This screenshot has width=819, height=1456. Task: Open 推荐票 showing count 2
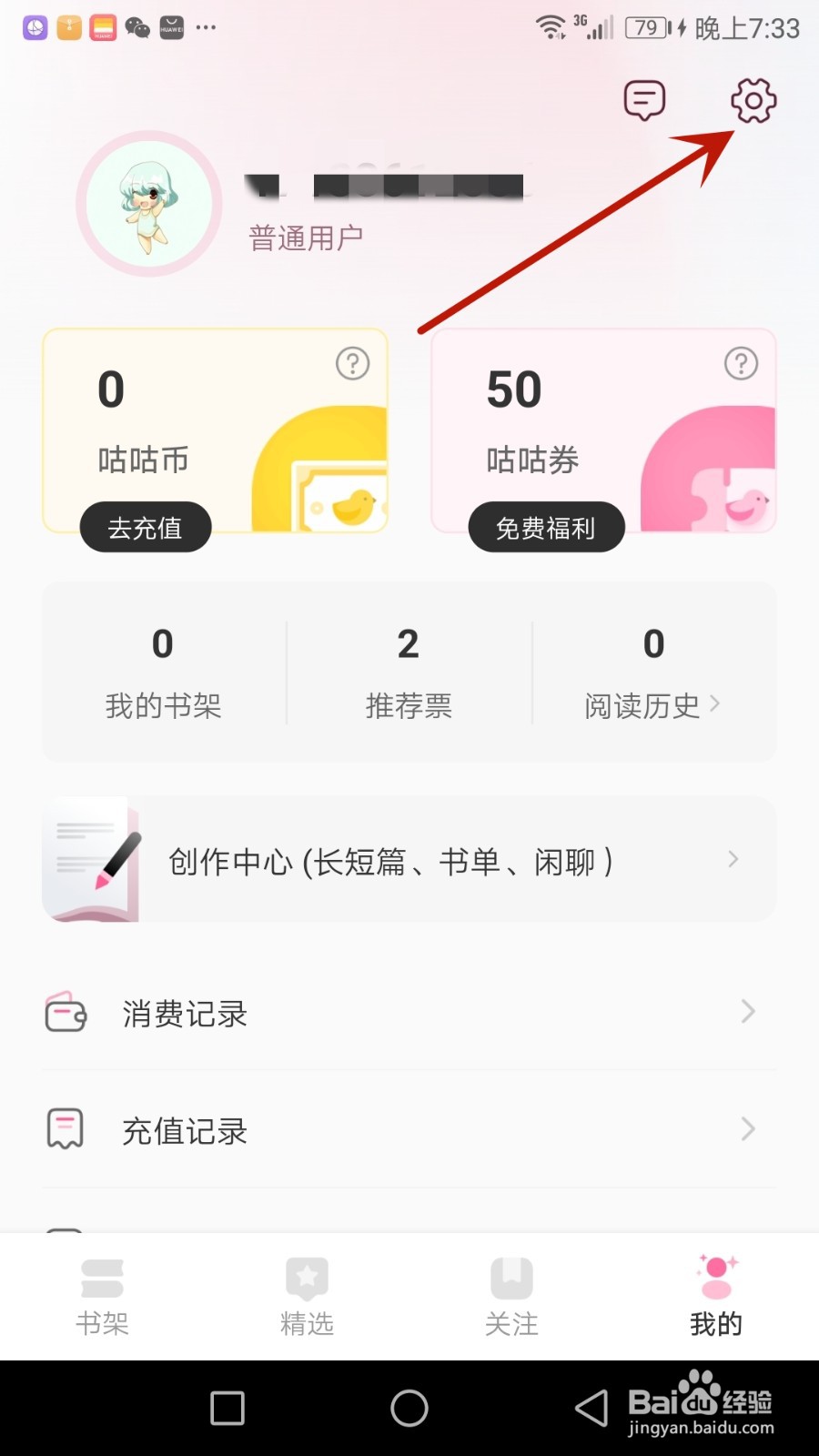tap(408, 671)
